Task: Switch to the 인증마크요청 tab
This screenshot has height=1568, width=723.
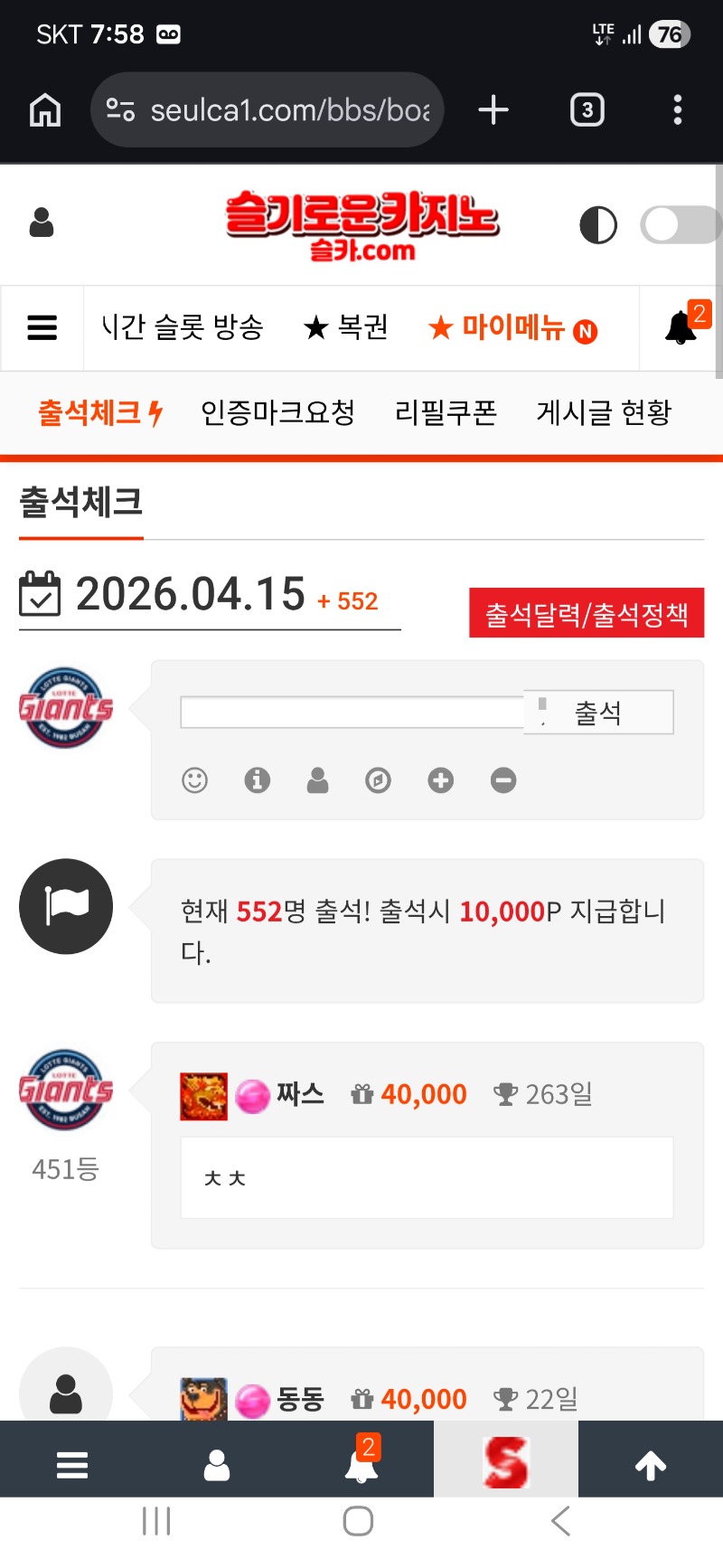Action: [277, 413]
